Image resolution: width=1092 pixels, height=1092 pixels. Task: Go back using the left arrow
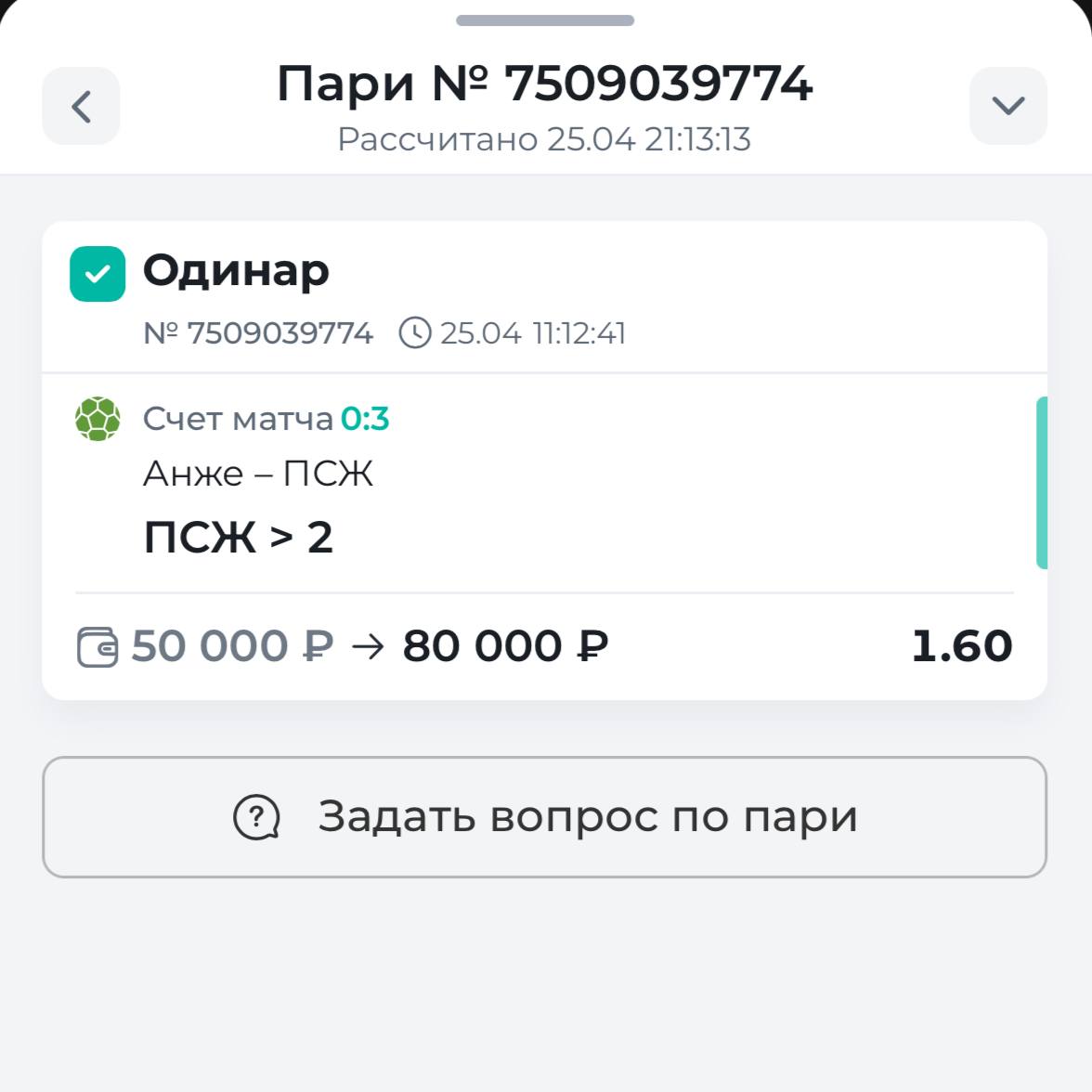click(x=81, y=106)
